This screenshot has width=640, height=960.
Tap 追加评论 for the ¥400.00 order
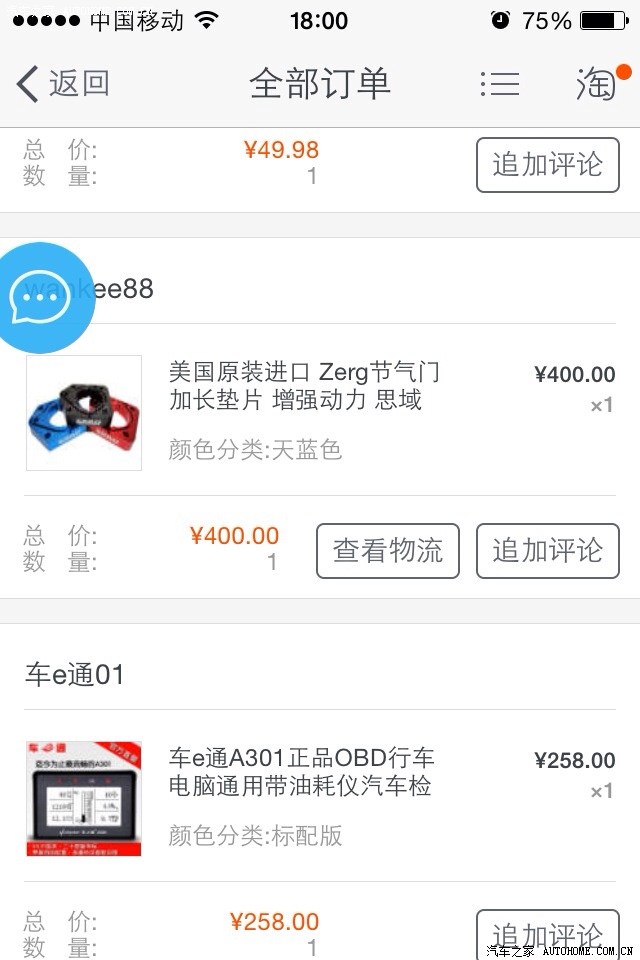pyautogui.click(x=547, y=550)
